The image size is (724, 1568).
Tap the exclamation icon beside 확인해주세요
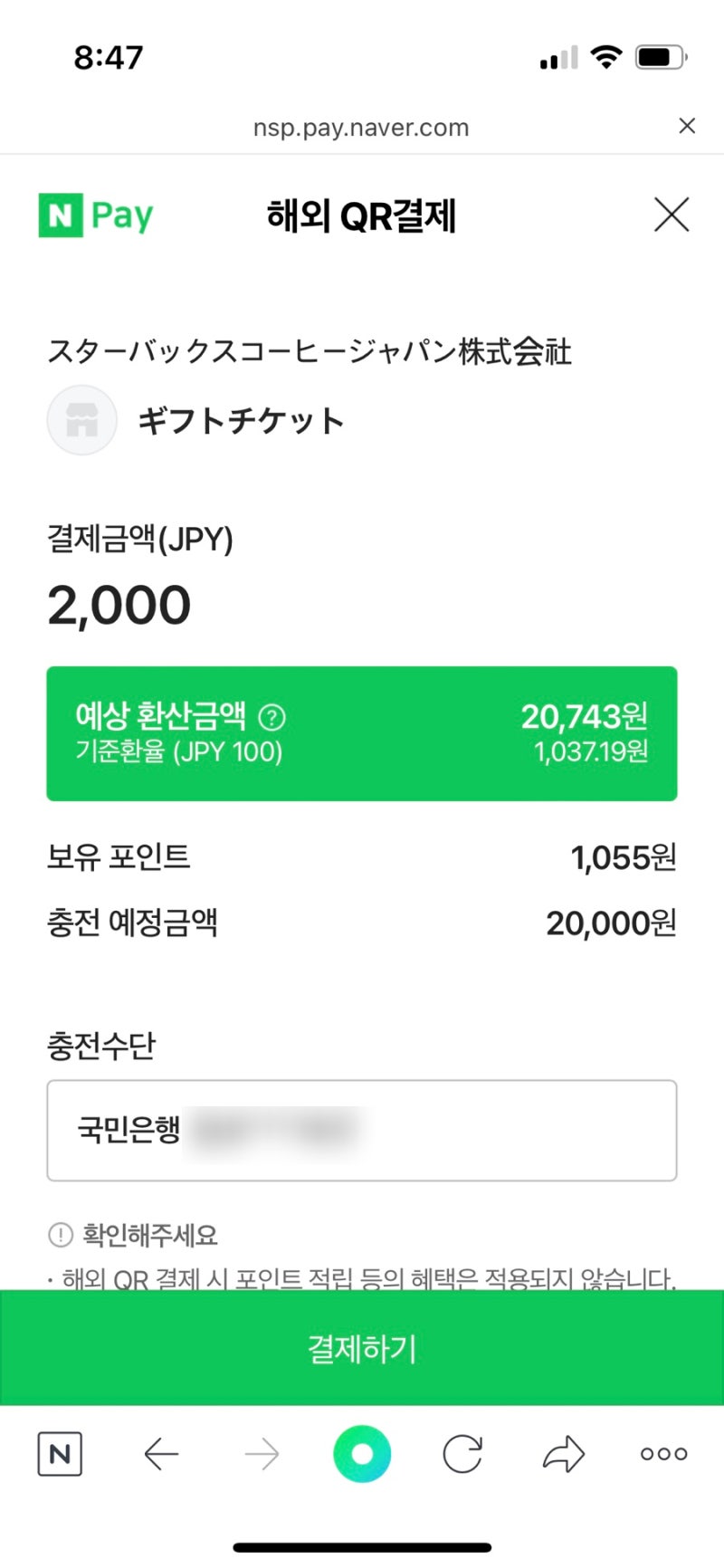coord(59,1233)
